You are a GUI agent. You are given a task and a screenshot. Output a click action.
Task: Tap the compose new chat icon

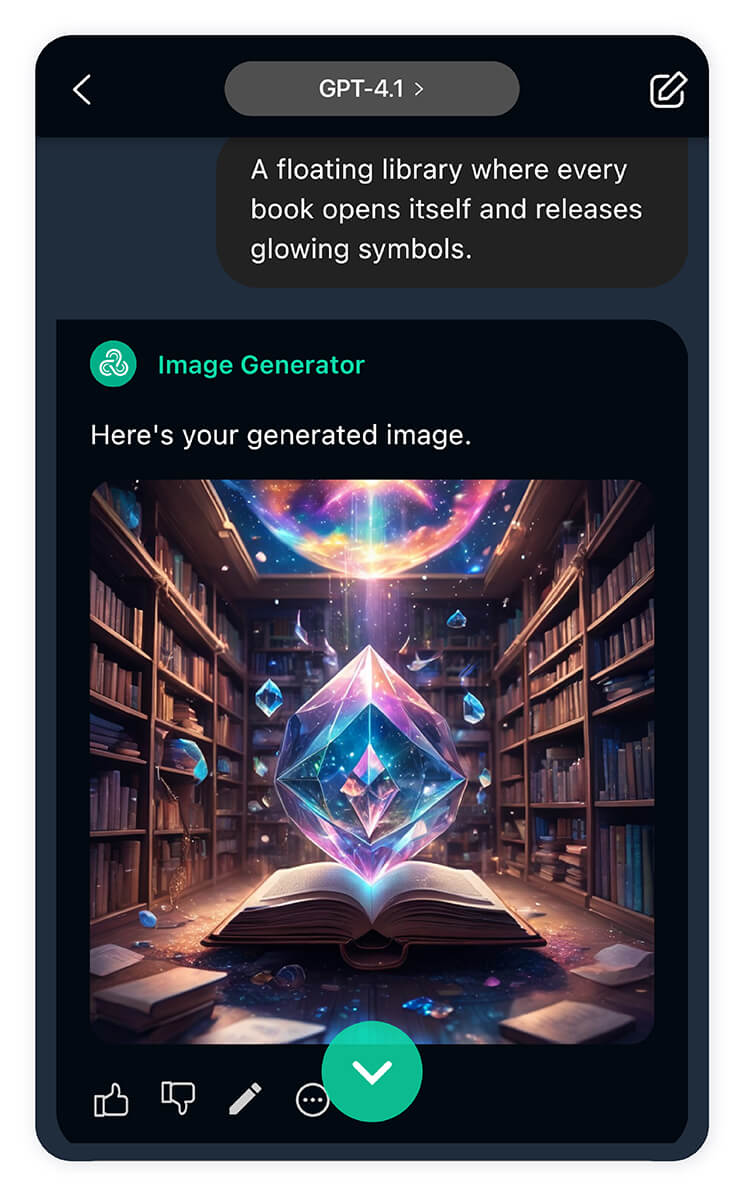click(x=666, y=90)
